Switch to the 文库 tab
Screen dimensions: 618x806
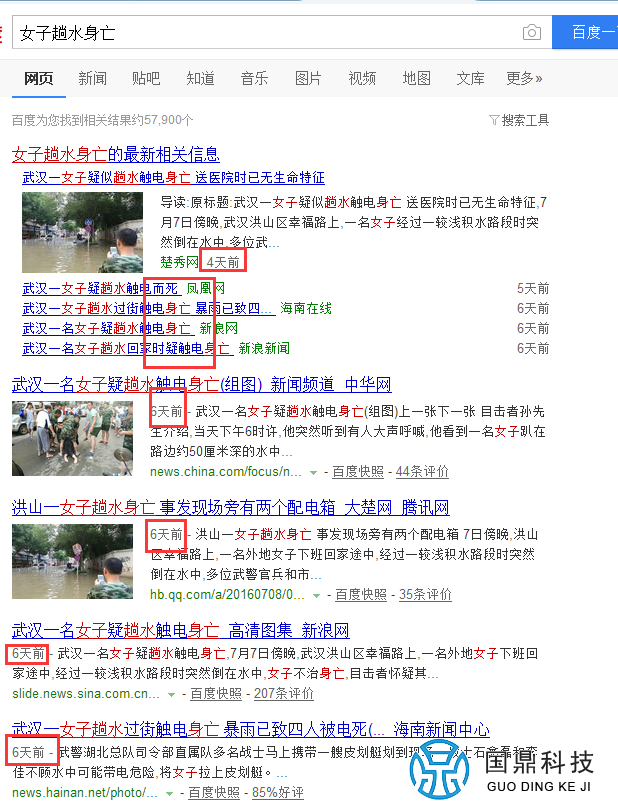tap(470, 78)
